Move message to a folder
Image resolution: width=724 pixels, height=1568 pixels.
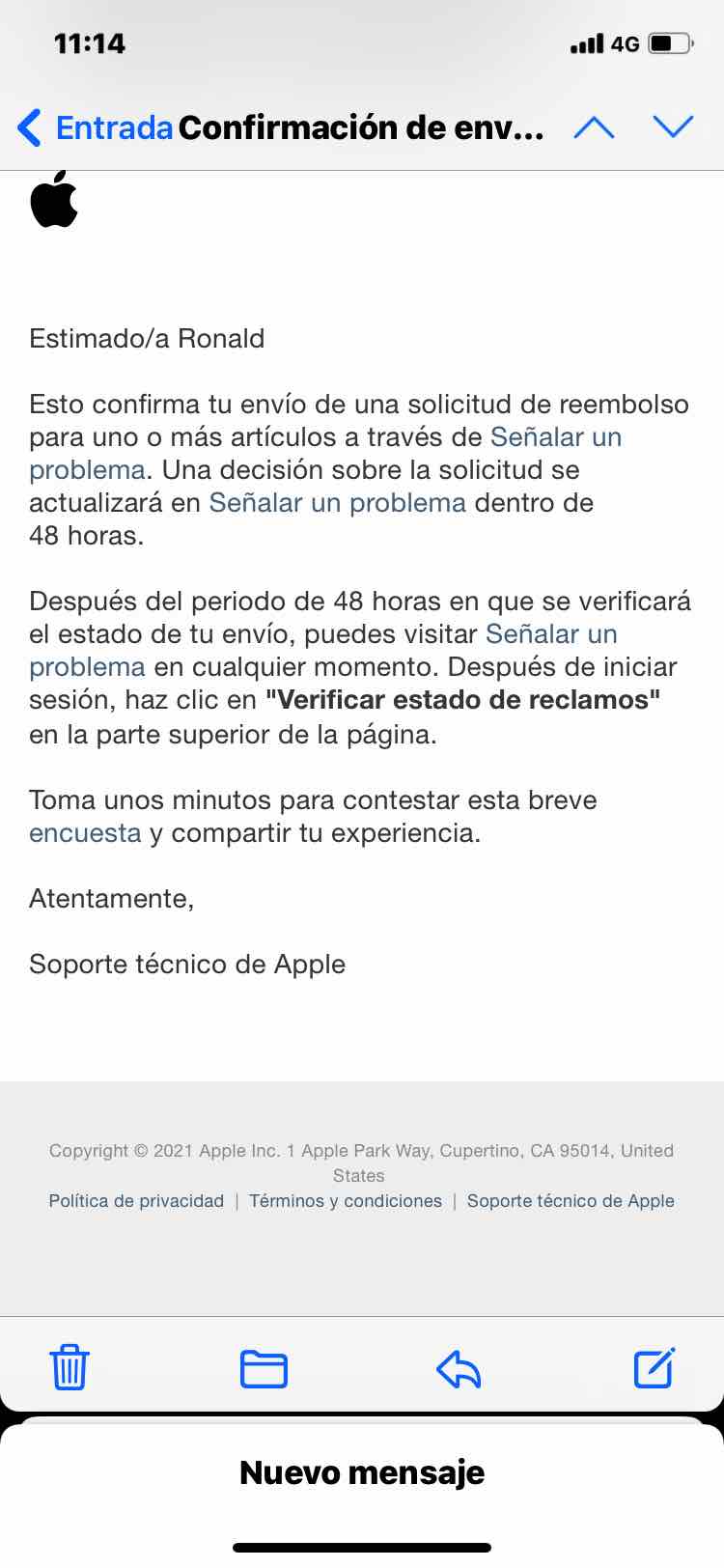coord(264,1368)
